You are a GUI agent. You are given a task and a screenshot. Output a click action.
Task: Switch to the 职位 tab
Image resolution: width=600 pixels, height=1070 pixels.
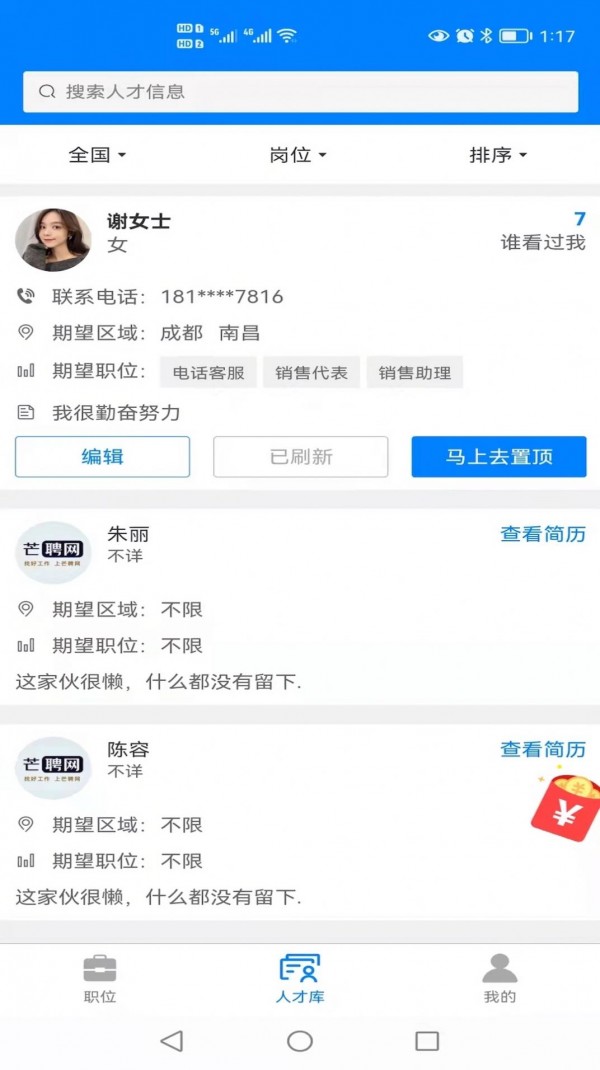pos(100,979)
